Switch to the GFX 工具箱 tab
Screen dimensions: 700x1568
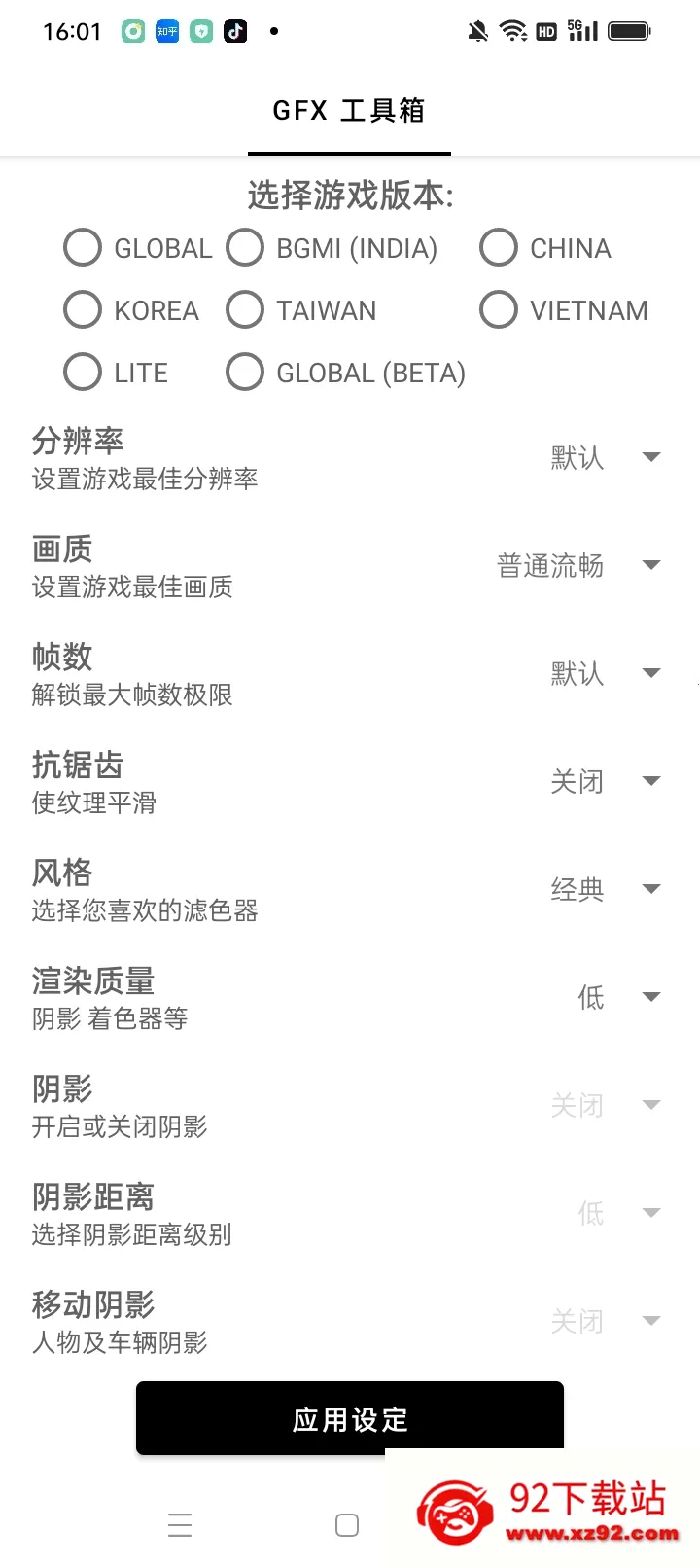[349, 110]
